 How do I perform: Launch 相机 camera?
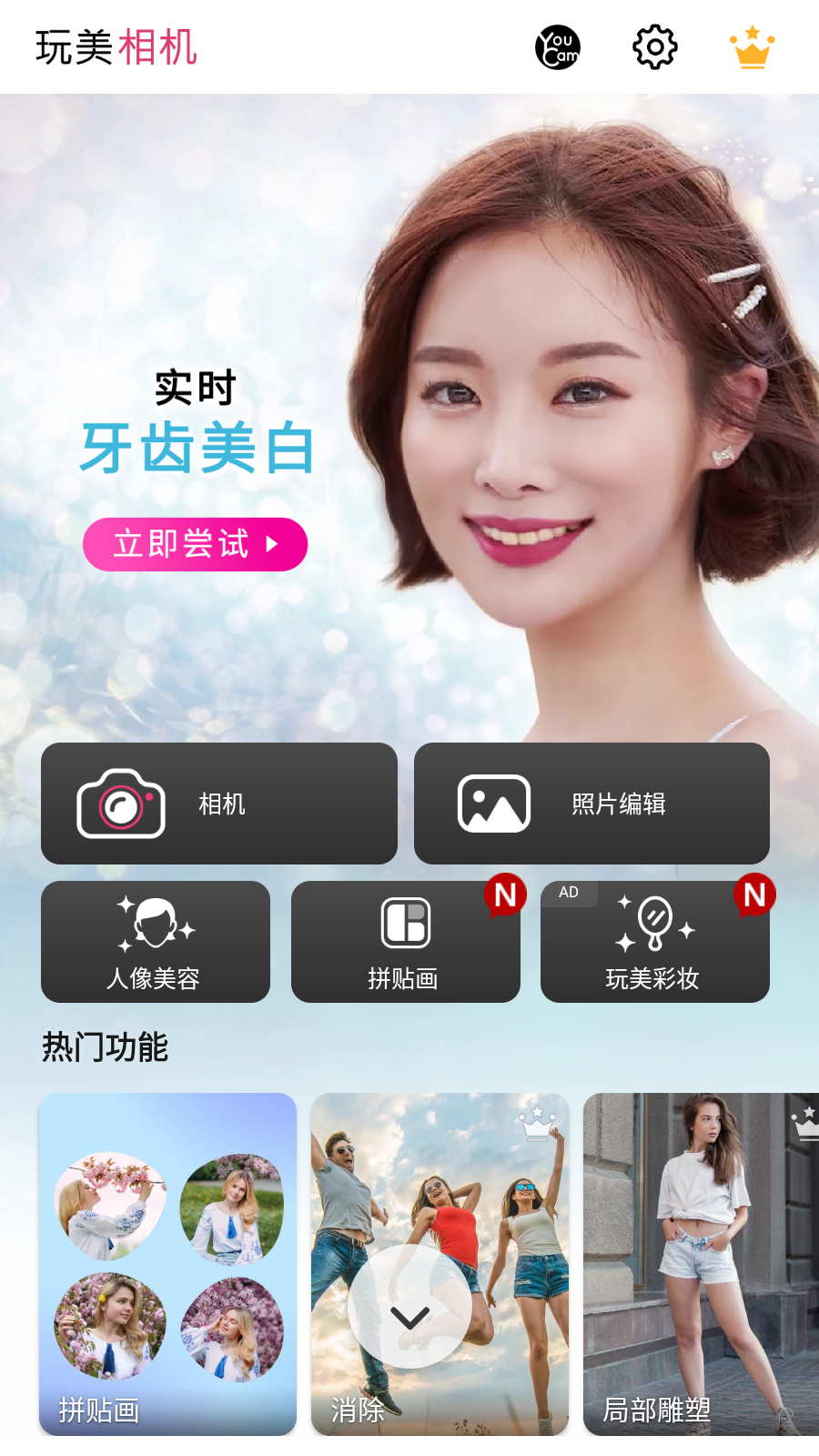point(218,804)
